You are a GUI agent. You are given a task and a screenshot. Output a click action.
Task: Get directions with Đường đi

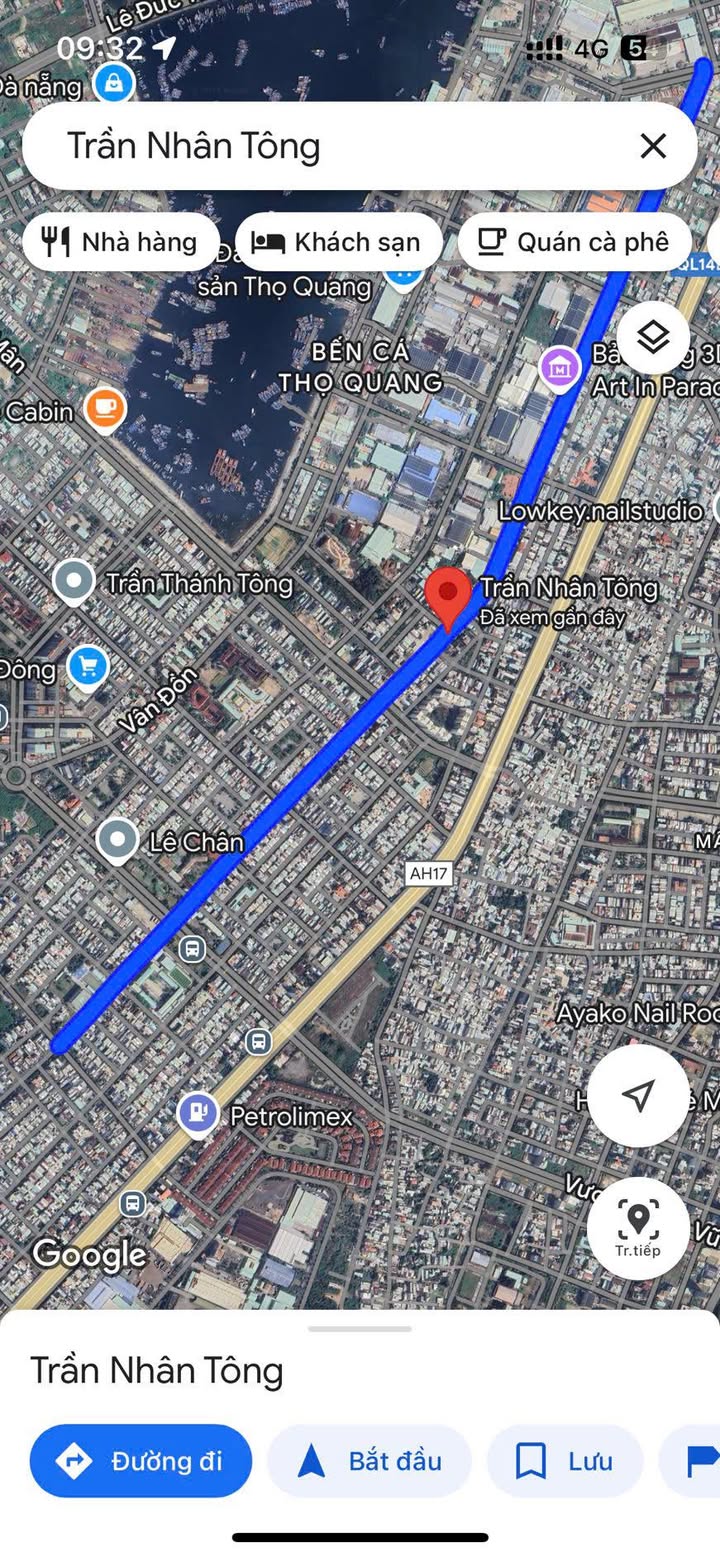pyautogui.click(x=141, y=1461)
